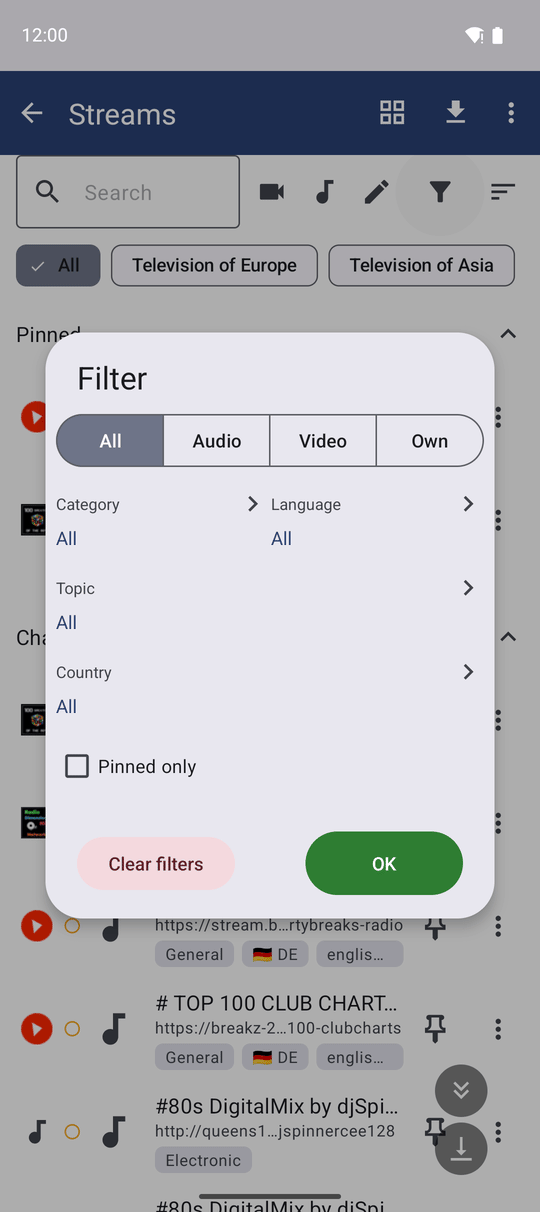
Task: Select the All segment in Filter
Action: [x=110, y=441]
